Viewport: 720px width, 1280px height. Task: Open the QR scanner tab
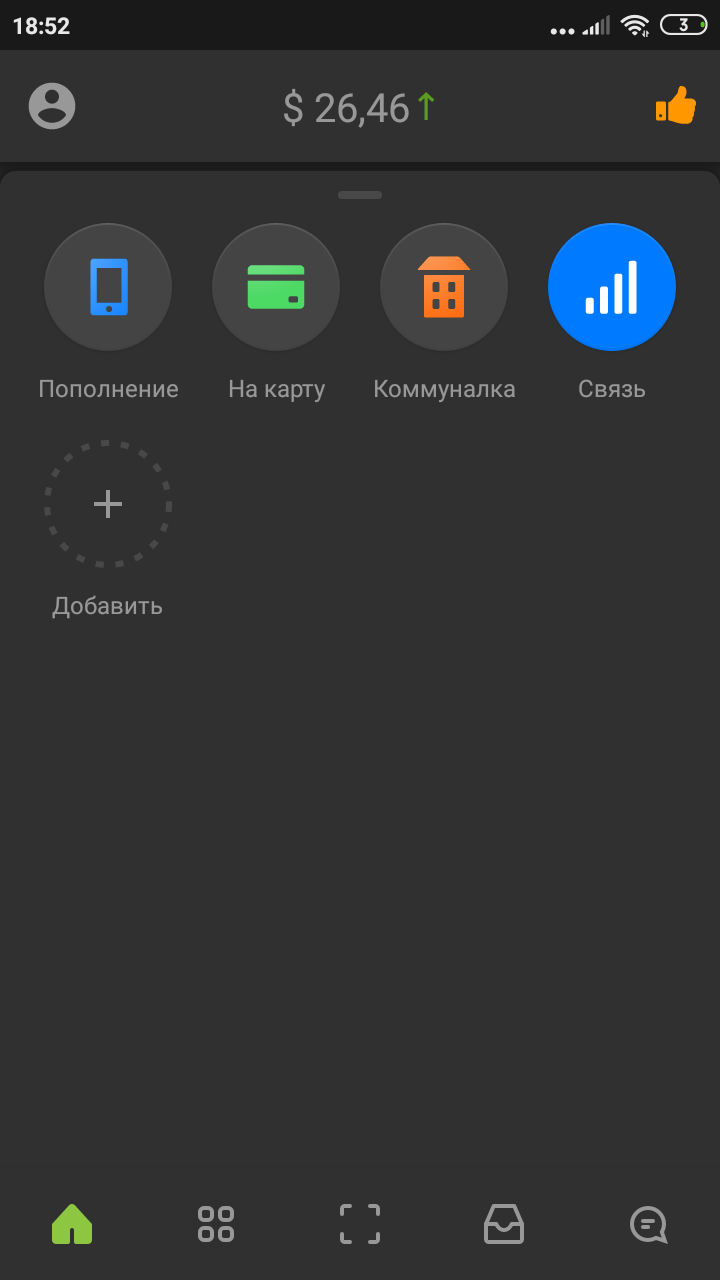pos(360,1224)
